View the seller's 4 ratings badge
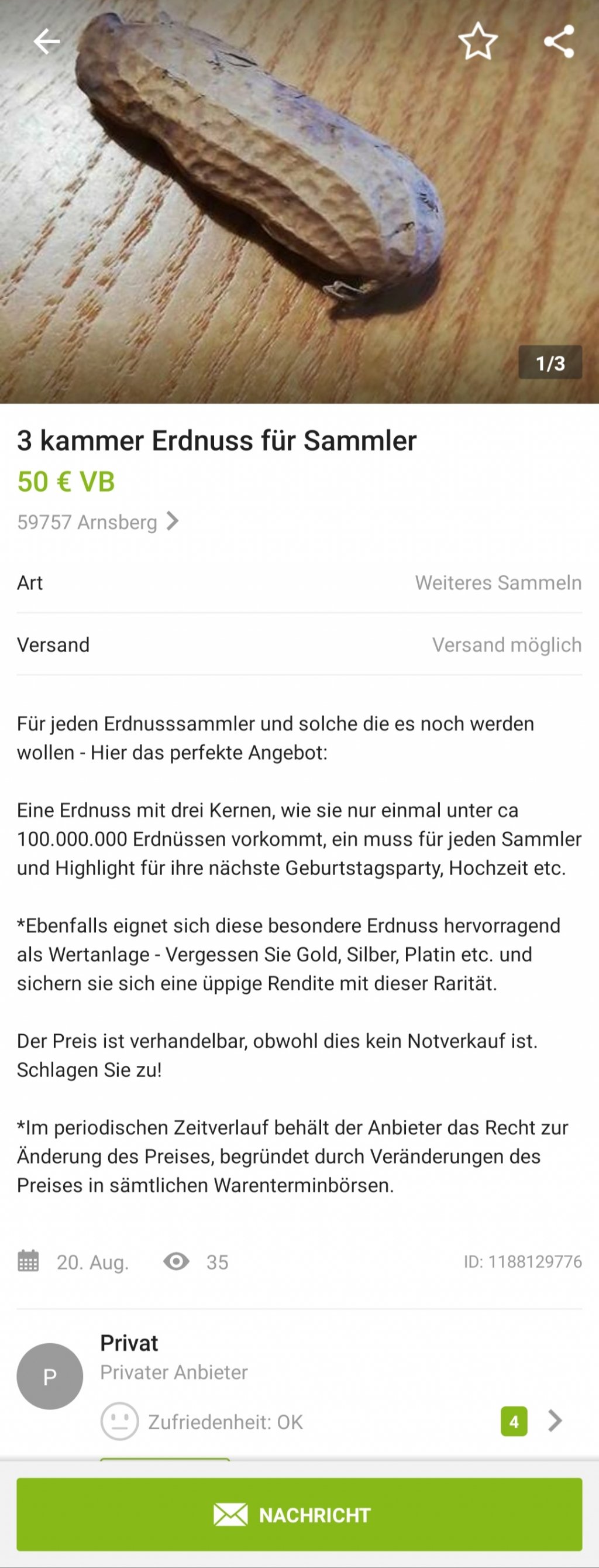Viewport: 599px width, 1568px height. coord(514,1421)
